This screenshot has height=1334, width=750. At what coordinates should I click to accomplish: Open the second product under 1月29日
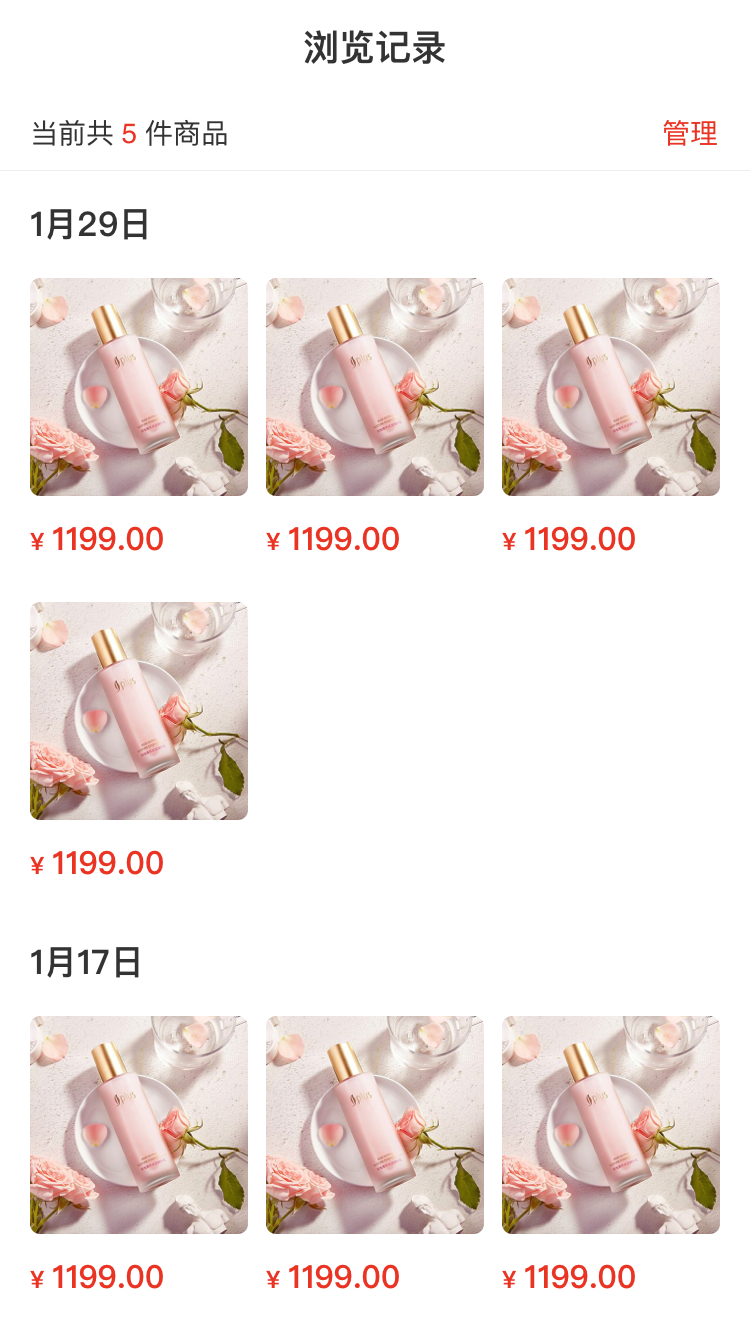375,387
